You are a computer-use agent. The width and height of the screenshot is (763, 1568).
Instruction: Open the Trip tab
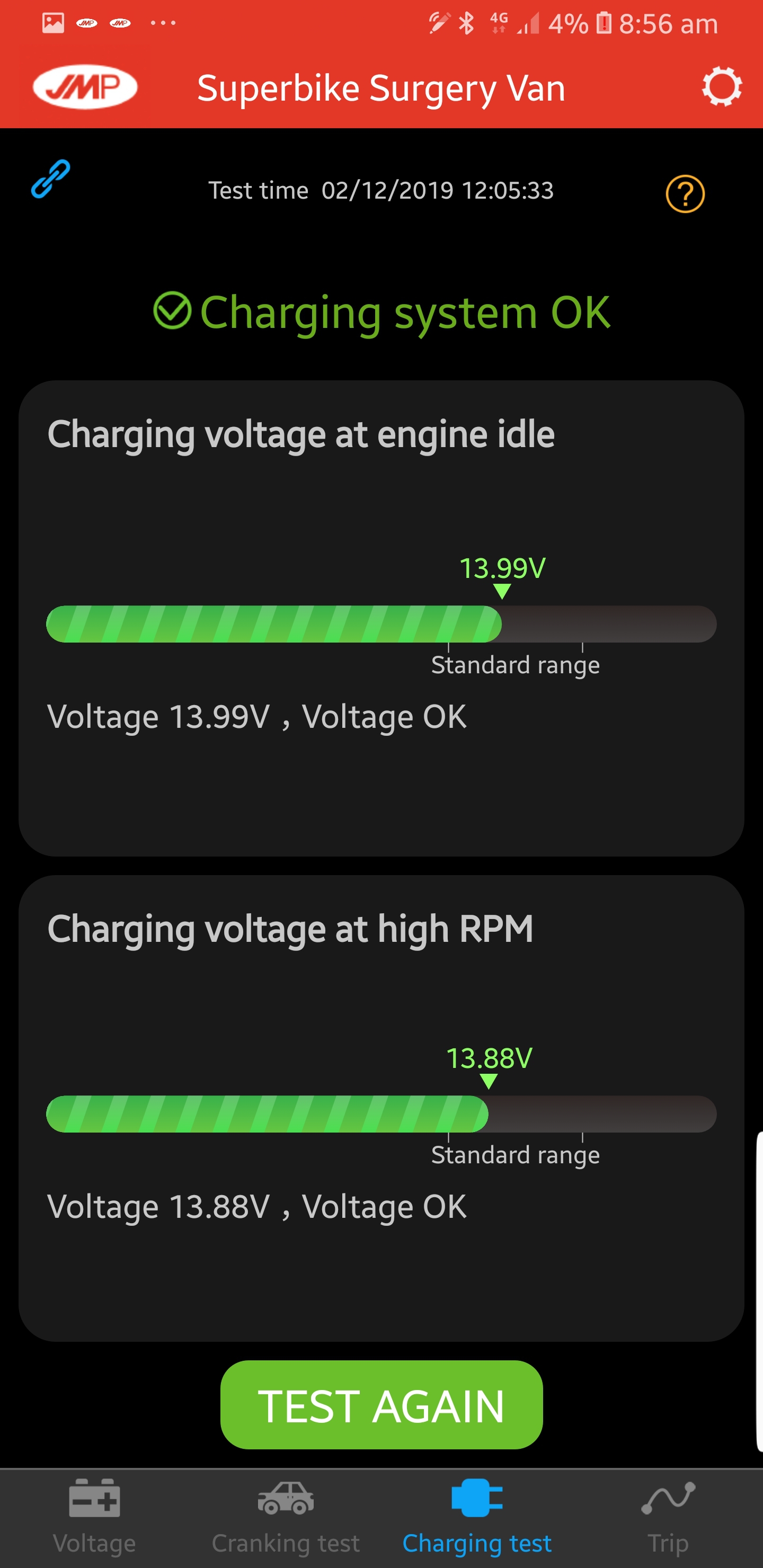[668, 1518]
